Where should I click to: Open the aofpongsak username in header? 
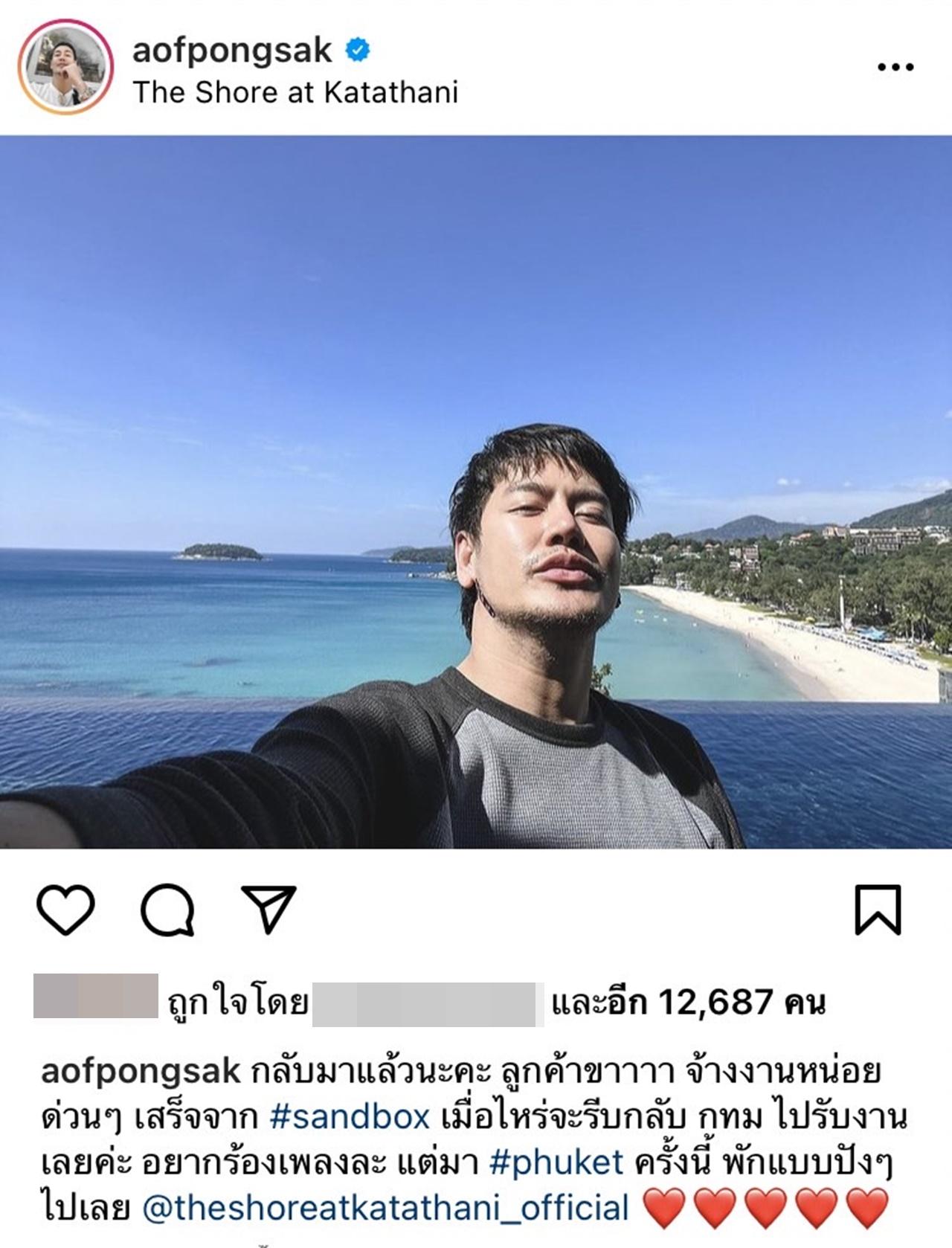pyautogui.click(x=232, y=50)
